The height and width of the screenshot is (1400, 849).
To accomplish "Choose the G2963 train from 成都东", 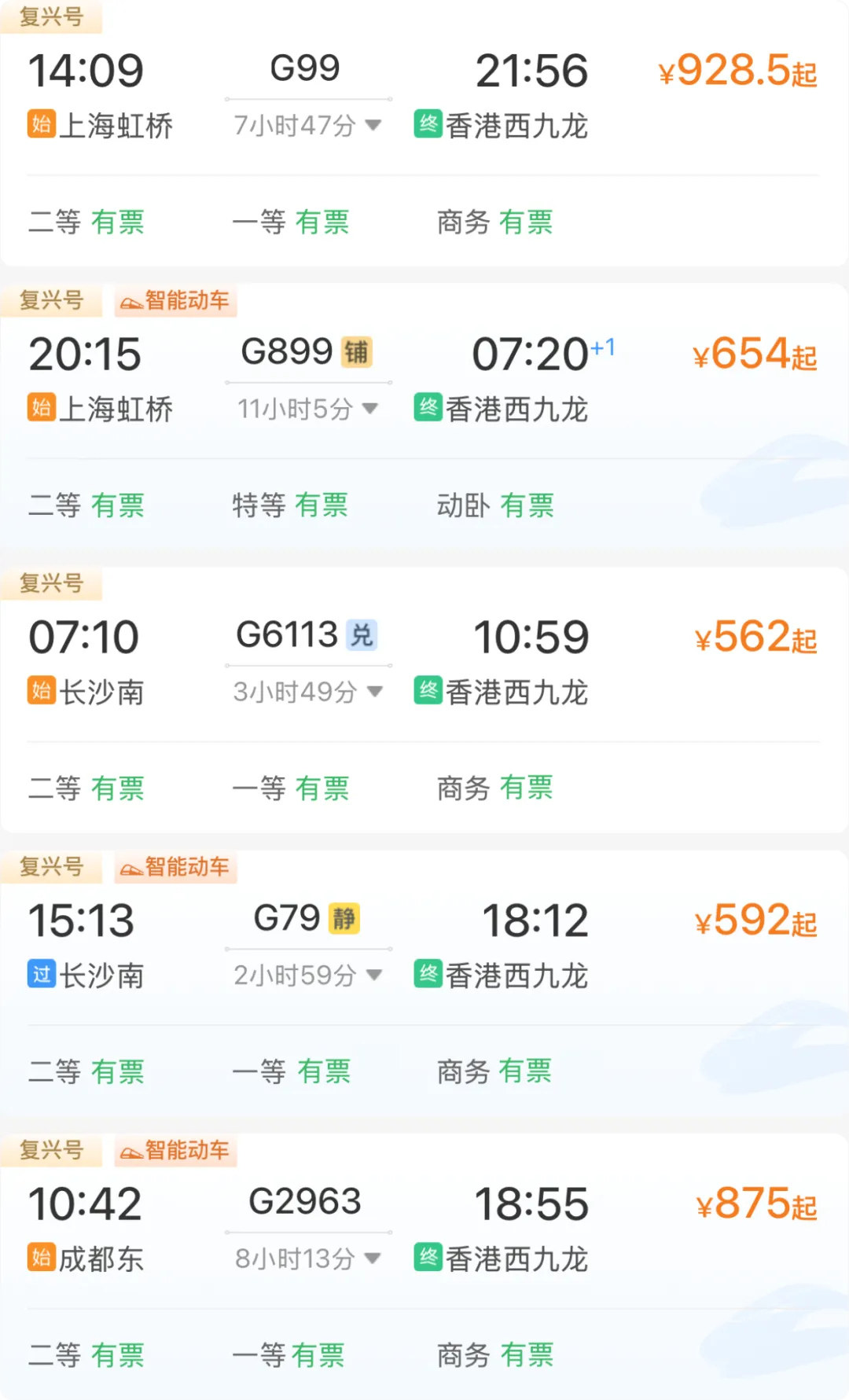I will click(305, 1202).
